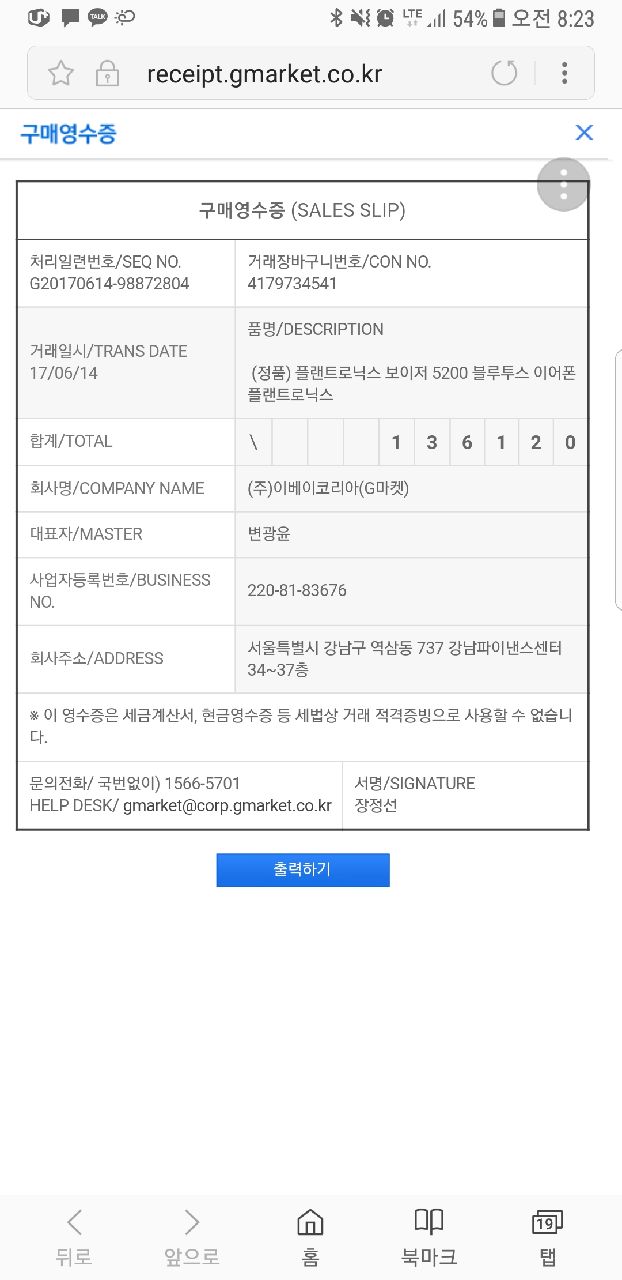622x1280 pixels.
Task: Open the 북마크 bookmarks list
Action: 429,1238
